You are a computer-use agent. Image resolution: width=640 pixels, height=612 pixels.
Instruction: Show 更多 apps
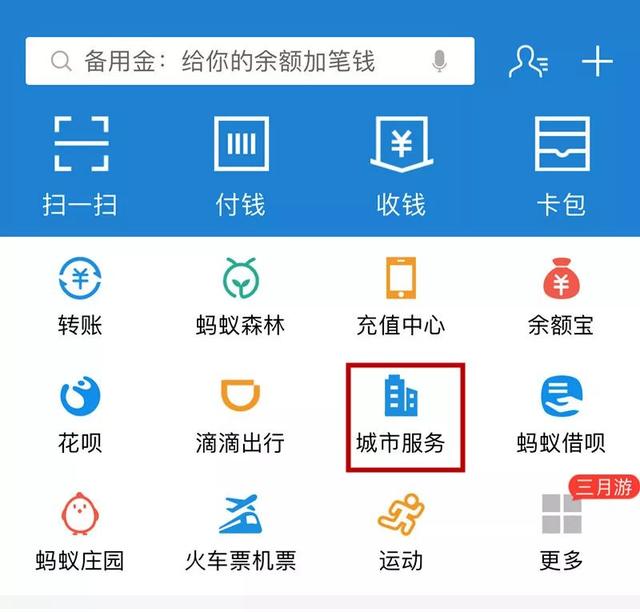tap(561, 530)
